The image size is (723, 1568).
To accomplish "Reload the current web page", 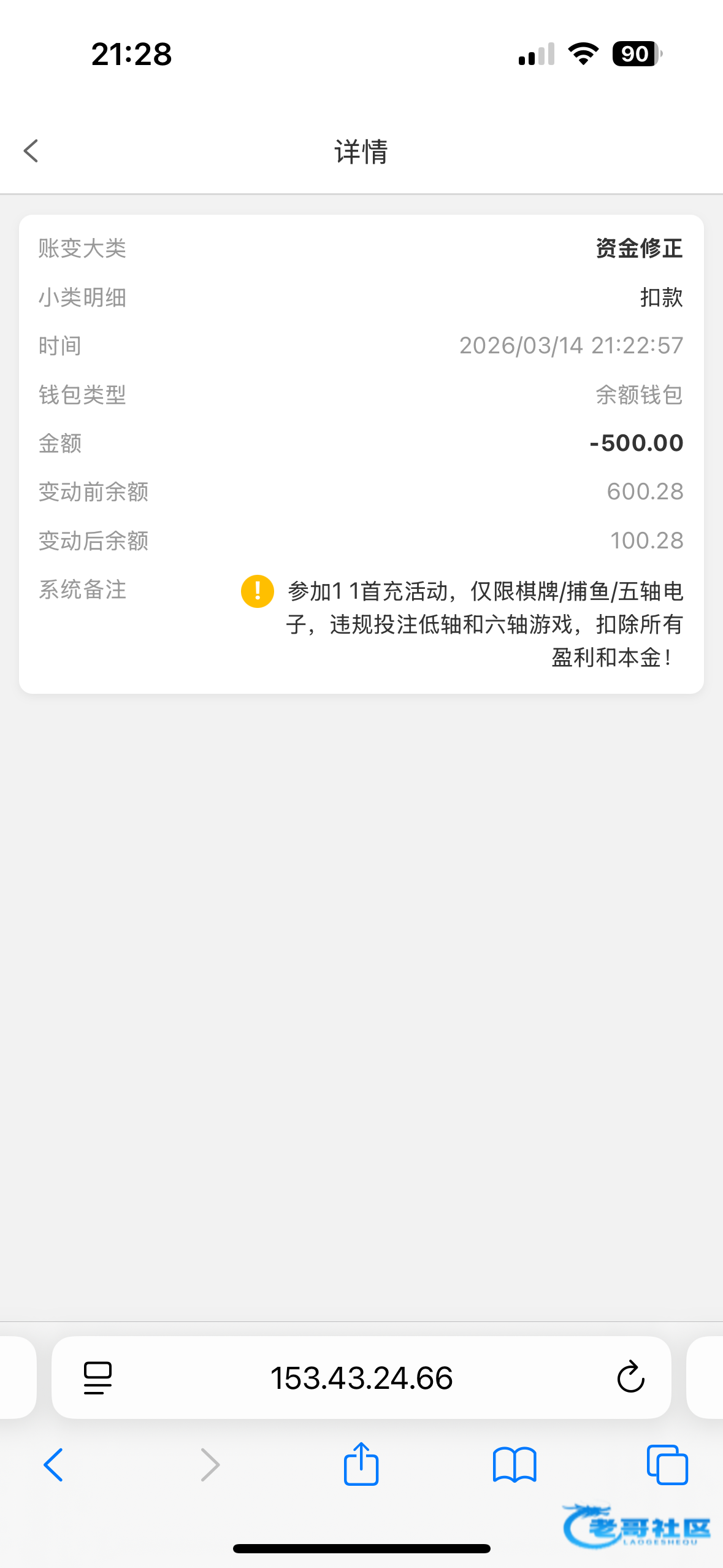I will [x=630, y=1378].
